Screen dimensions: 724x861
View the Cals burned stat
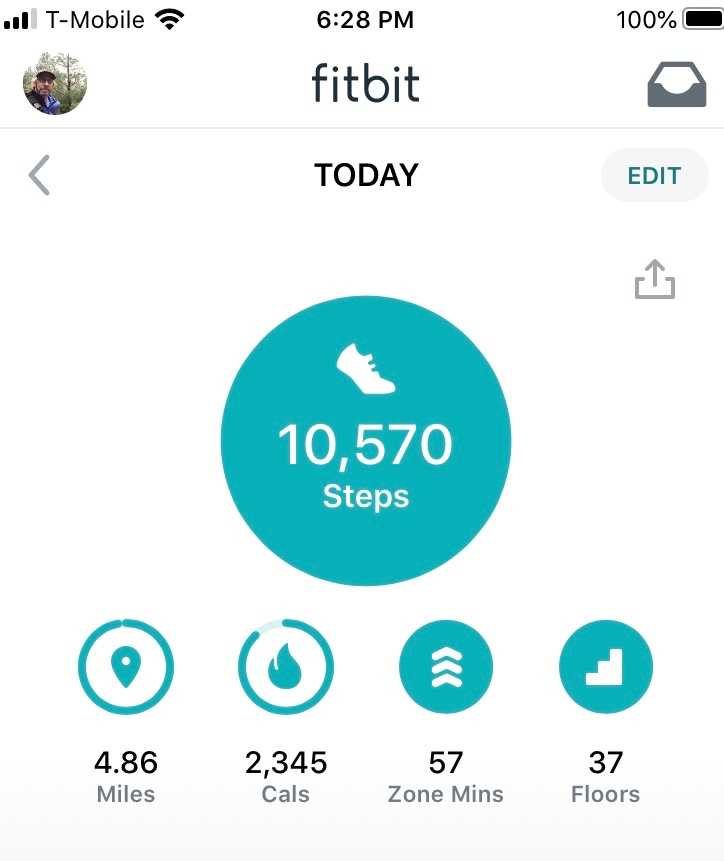click(x=286, y=668)
